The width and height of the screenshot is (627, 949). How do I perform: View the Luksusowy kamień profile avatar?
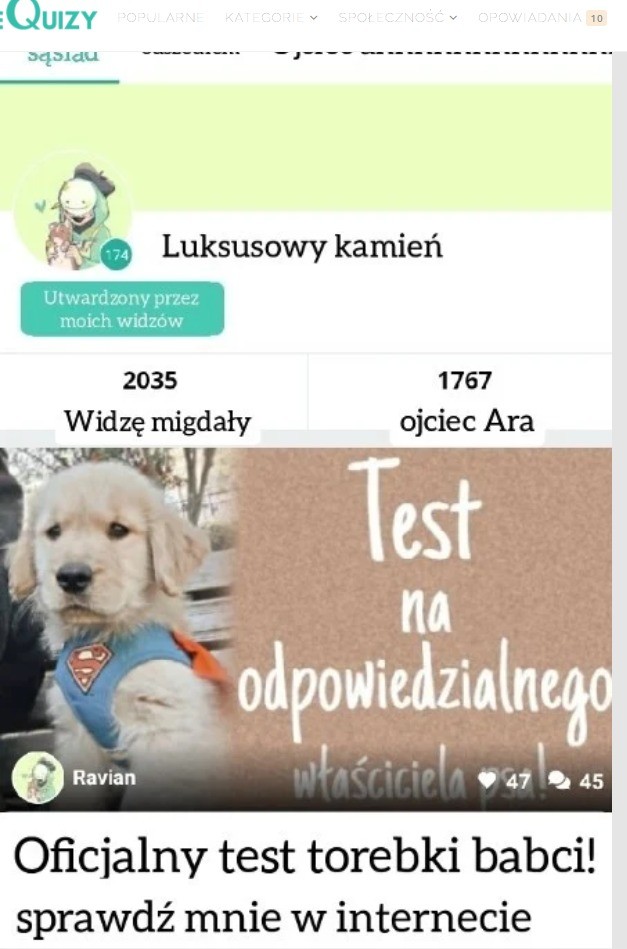[72, 212]
